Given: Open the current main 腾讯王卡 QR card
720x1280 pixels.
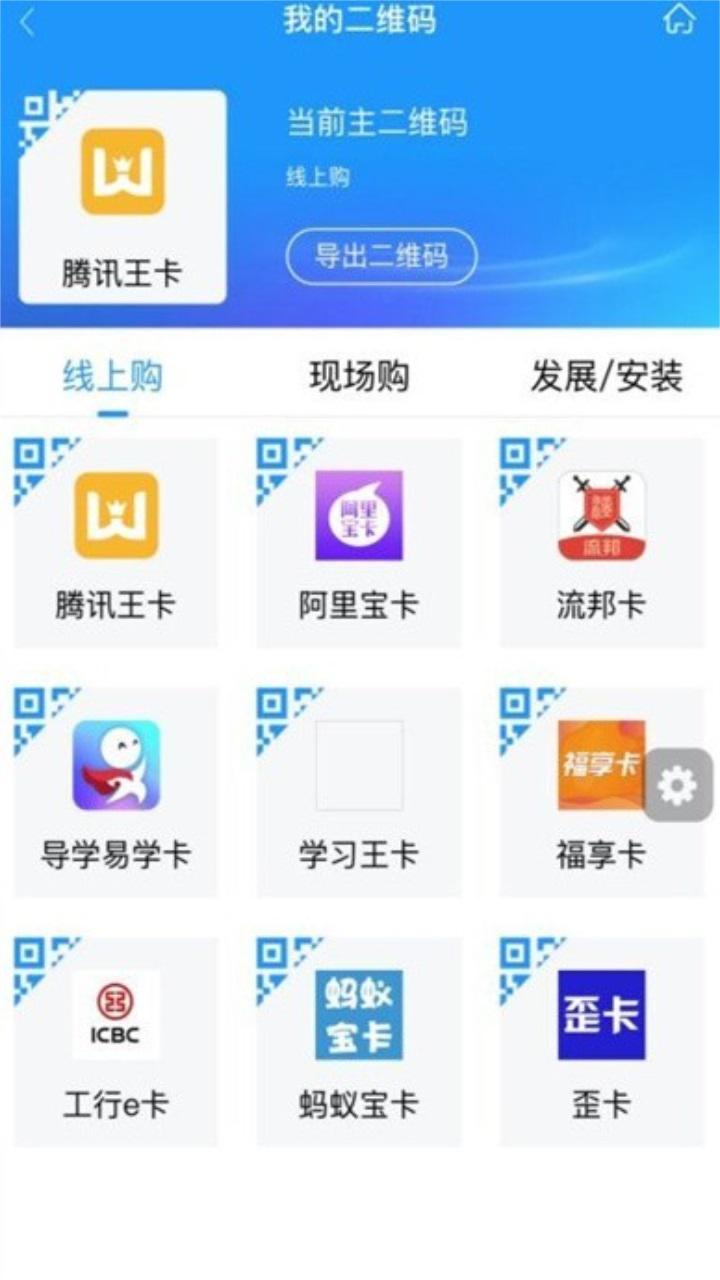Looking at the screenshot, I should (x=123, y=197).
